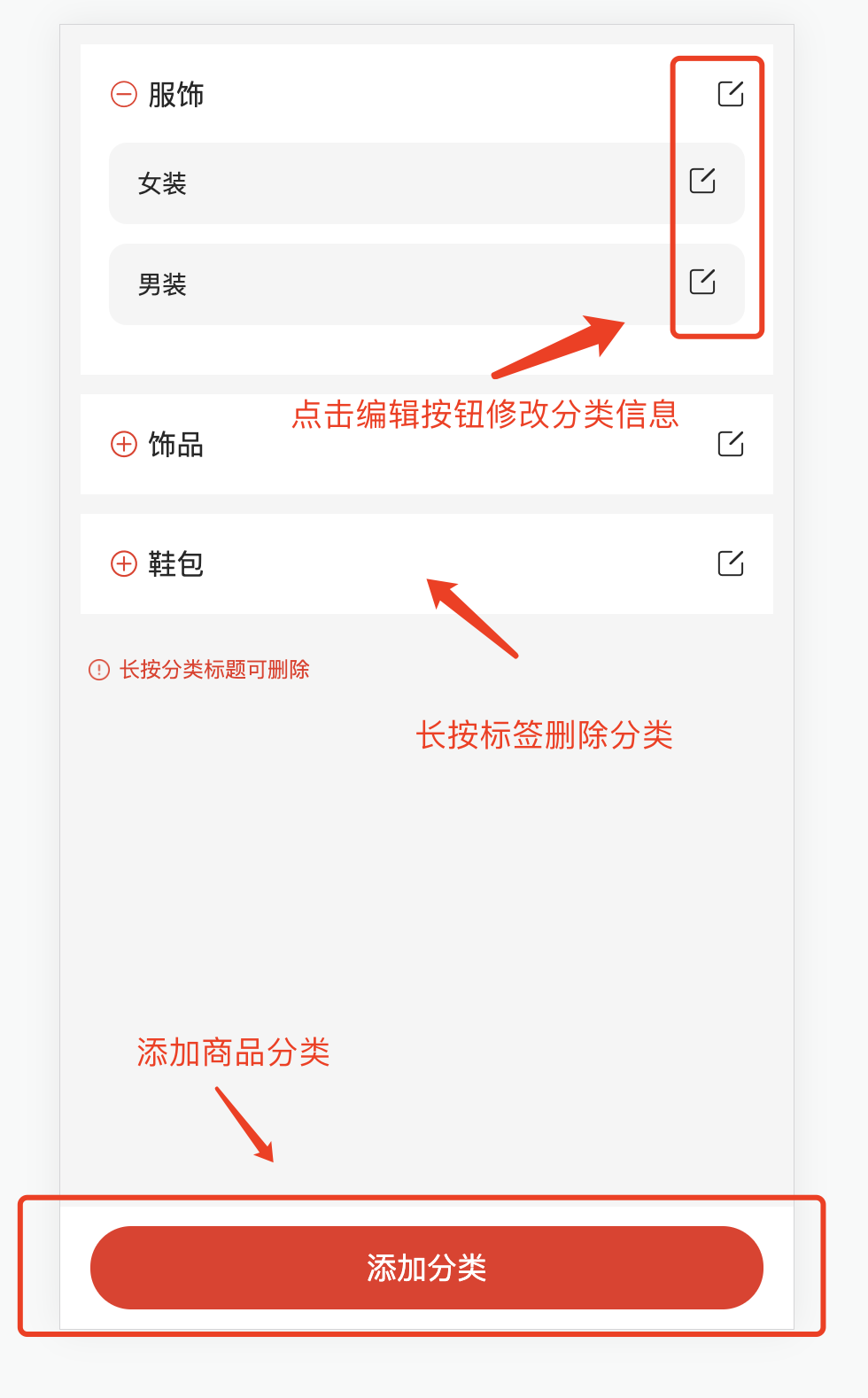
Task: Edit the 男装 subcategory
Action: tap(702, 282)
